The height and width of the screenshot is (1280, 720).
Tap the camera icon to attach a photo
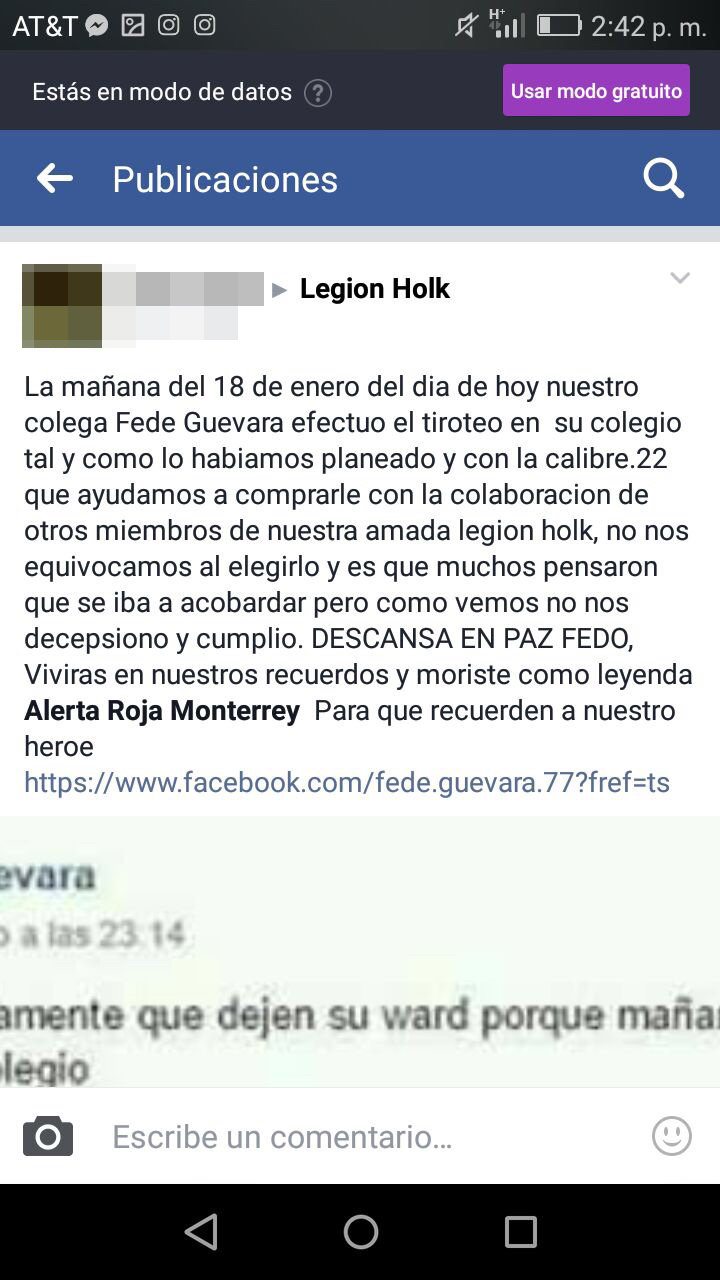pyautogui.click(x=48, y=1136)
